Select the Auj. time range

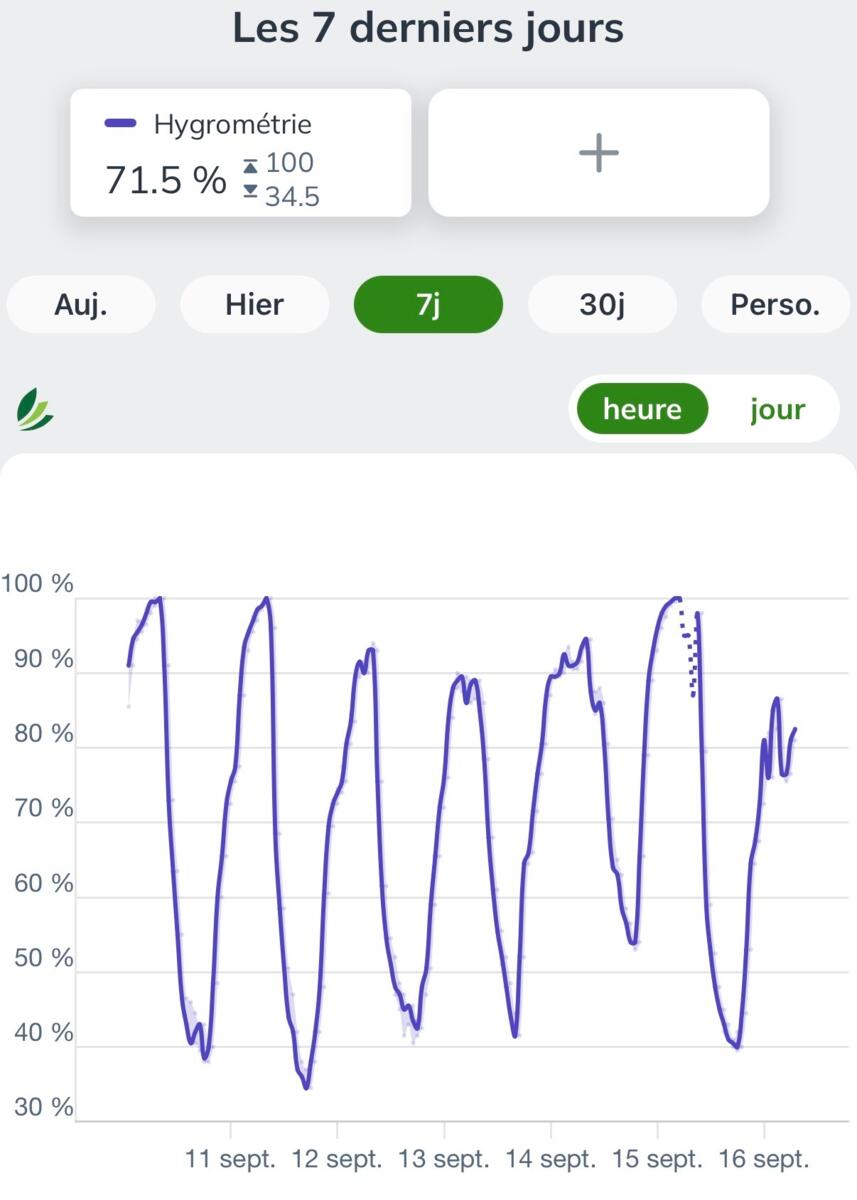81,304
